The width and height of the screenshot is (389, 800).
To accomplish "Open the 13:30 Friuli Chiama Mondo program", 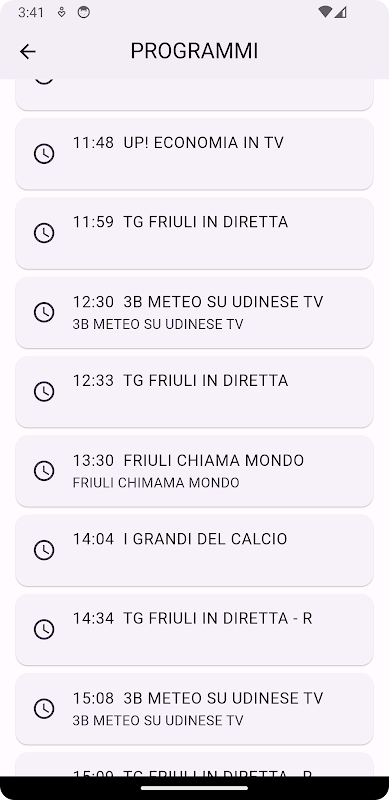I will [194, 471].
